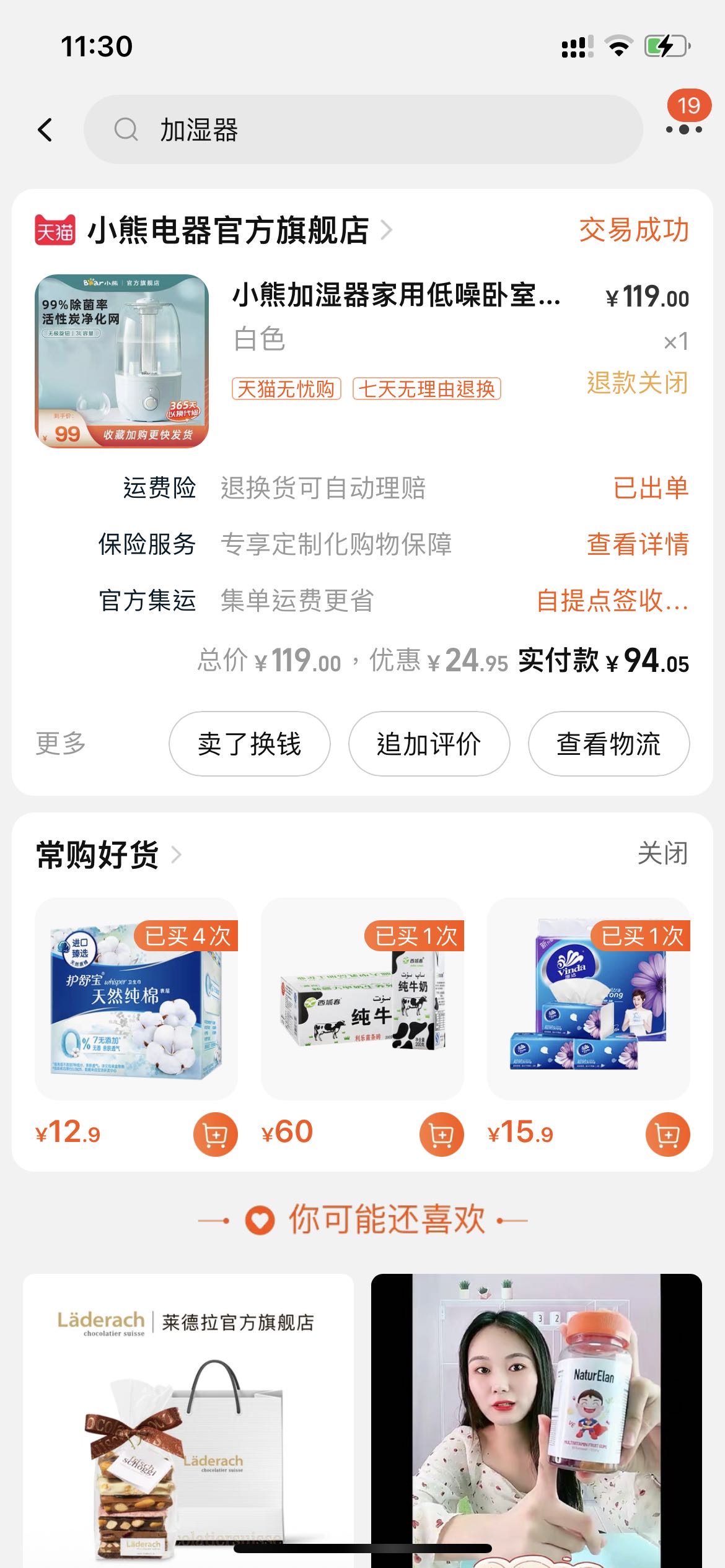
Task: Tap 追加评价 to add review
Action: click(x=429, y=744)
